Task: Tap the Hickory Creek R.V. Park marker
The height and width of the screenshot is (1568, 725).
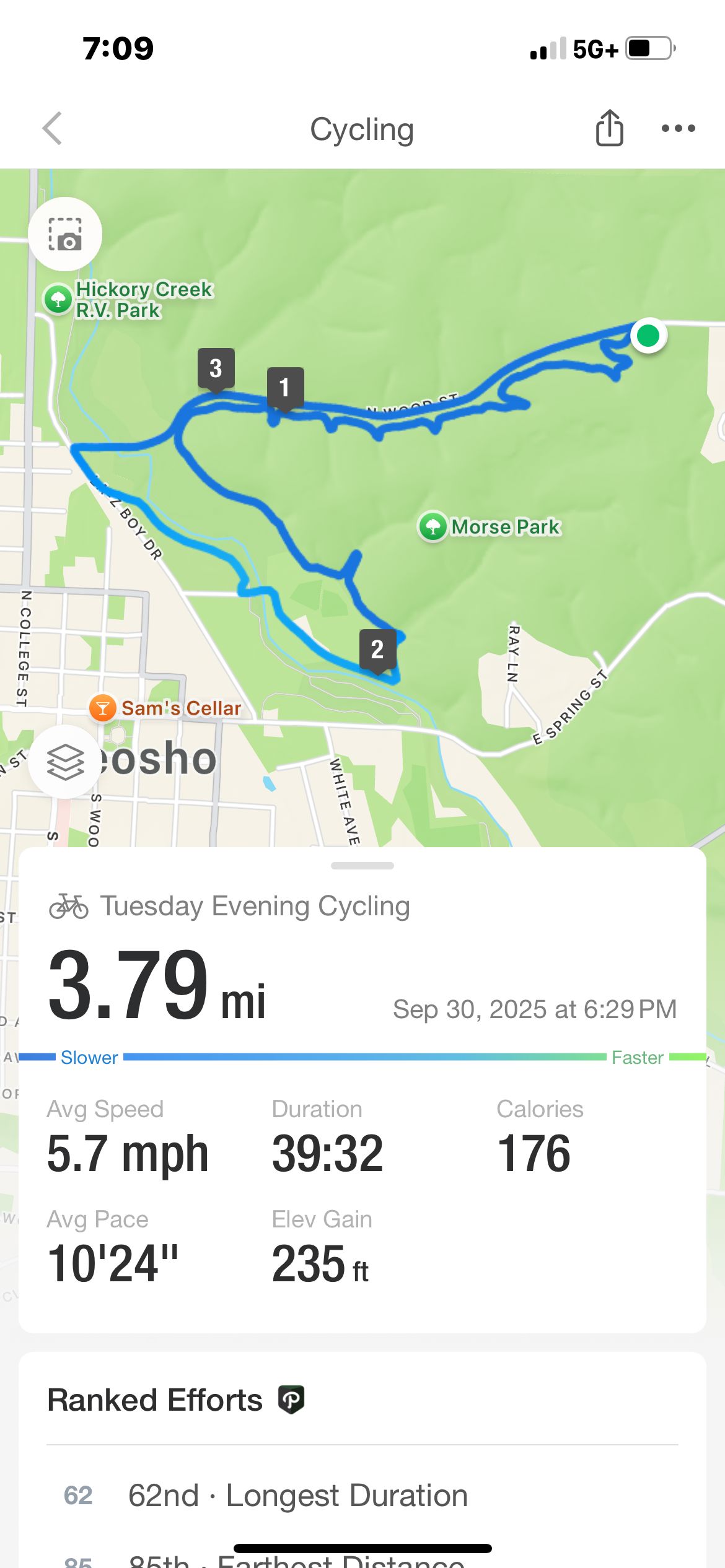Action: pos(58,299)
